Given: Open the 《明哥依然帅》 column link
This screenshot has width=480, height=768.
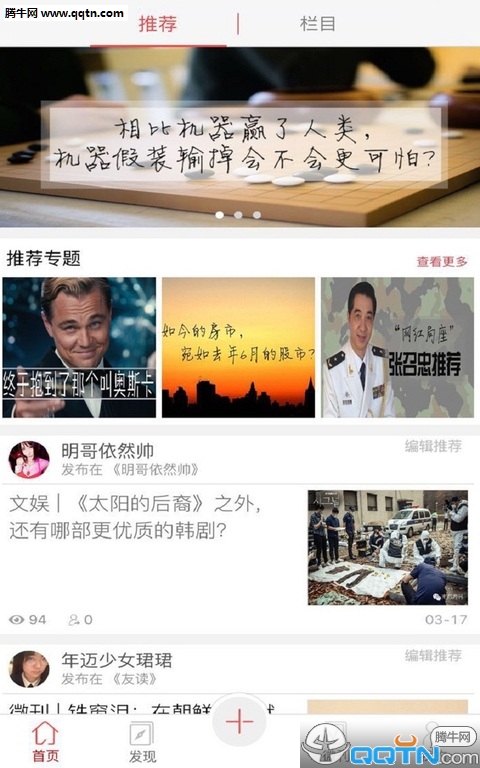Looking at the screenshot, I should (155, 470).
